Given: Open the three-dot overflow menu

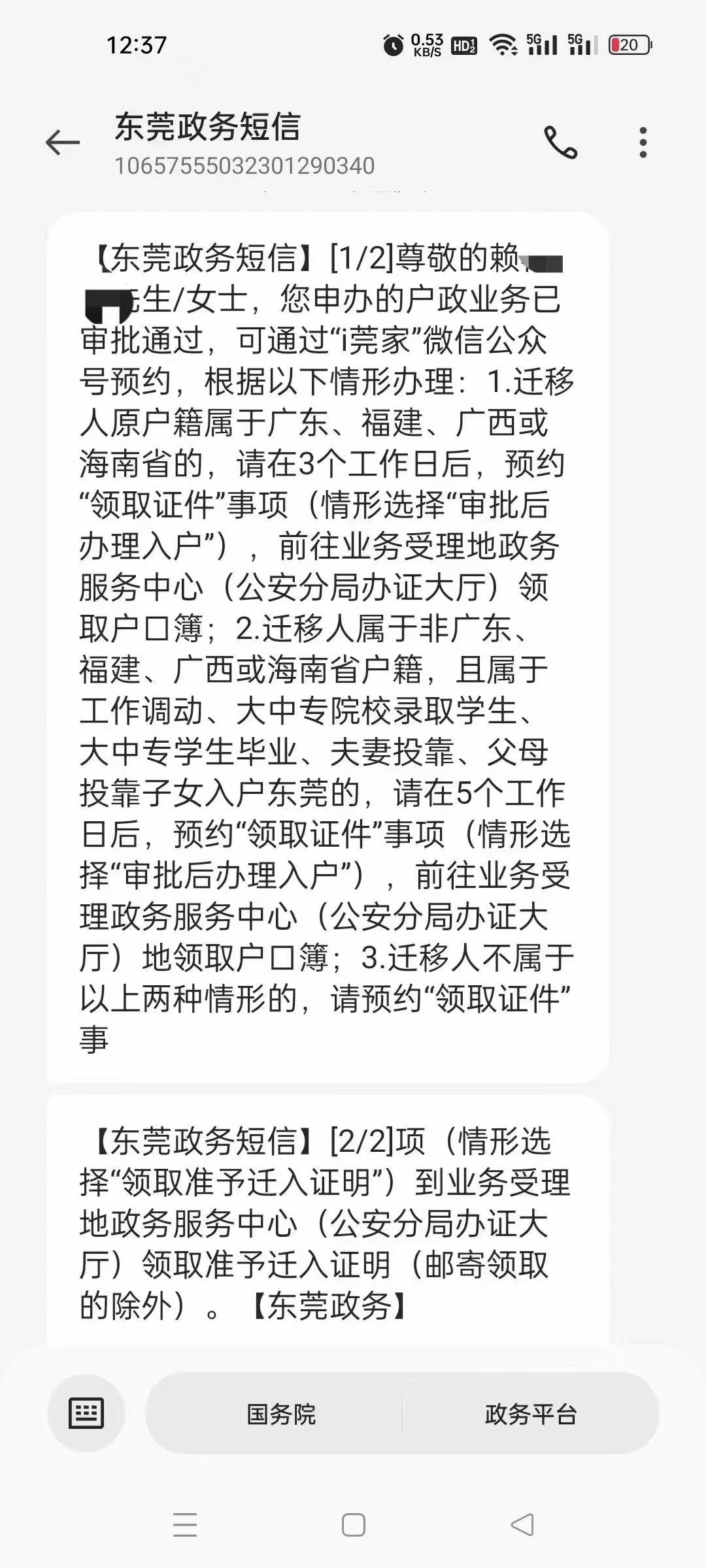Looking at the screenshot, I should 643,142.
